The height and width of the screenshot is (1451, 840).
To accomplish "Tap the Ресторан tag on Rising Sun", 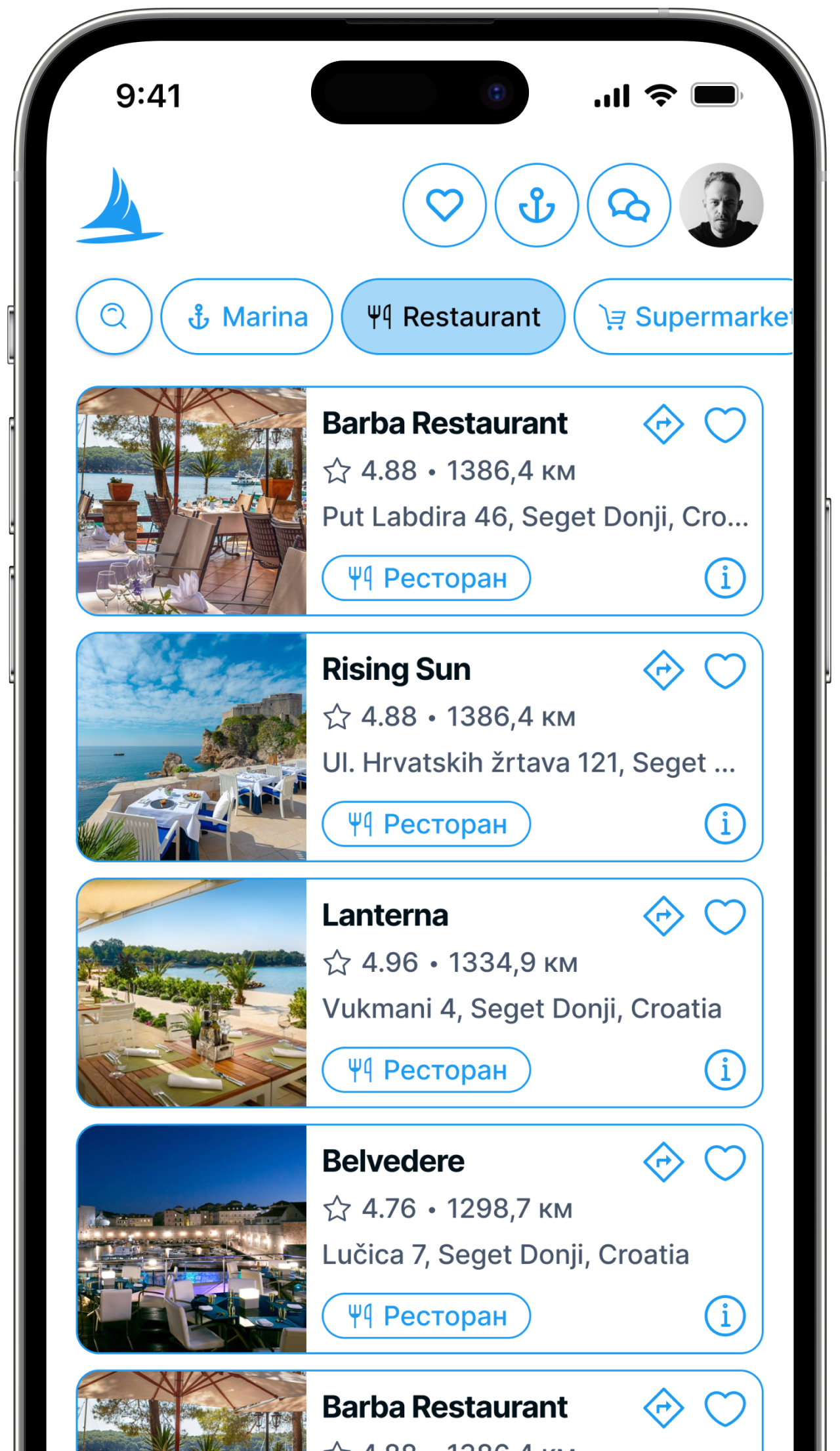I will [x=426, y=824].
